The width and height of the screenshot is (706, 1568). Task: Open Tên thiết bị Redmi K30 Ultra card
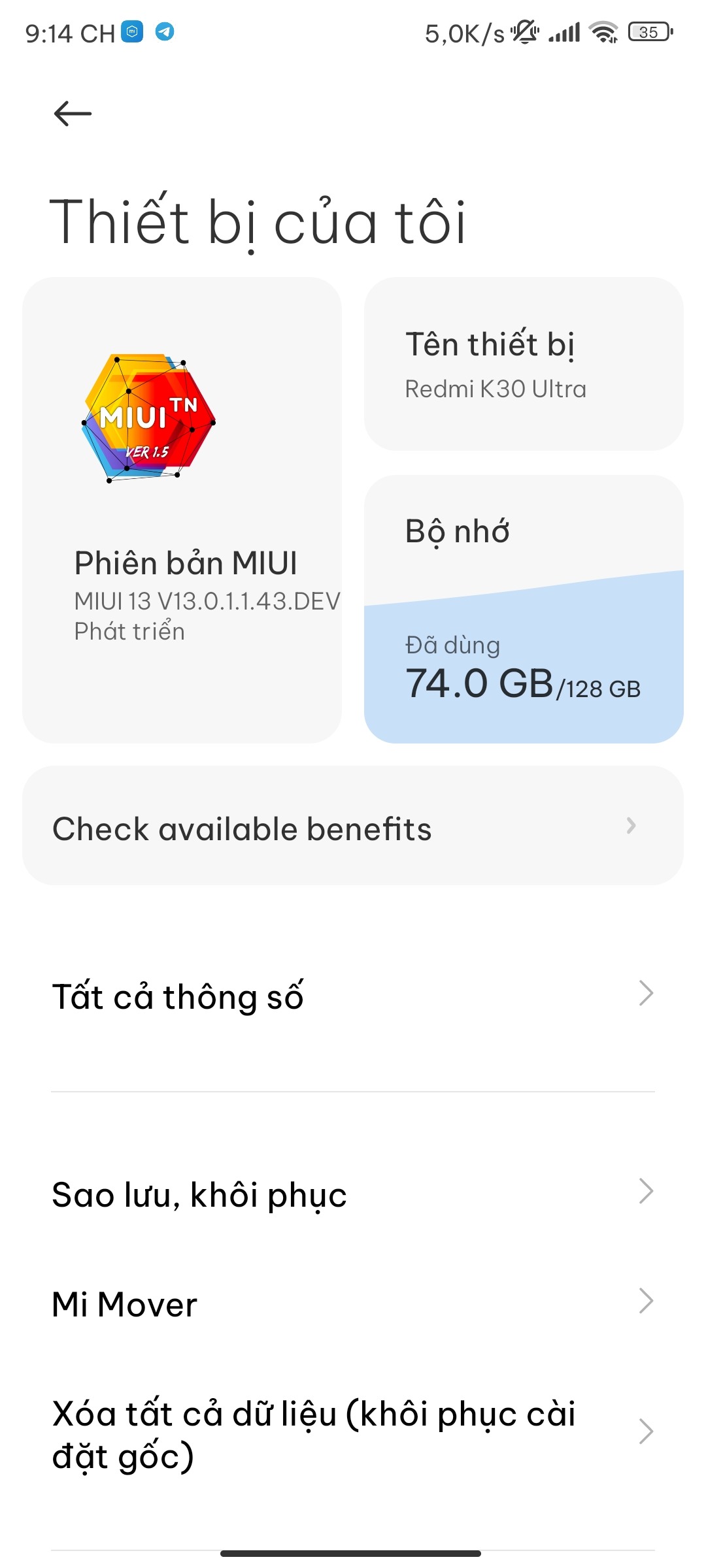tap(523, 364)
